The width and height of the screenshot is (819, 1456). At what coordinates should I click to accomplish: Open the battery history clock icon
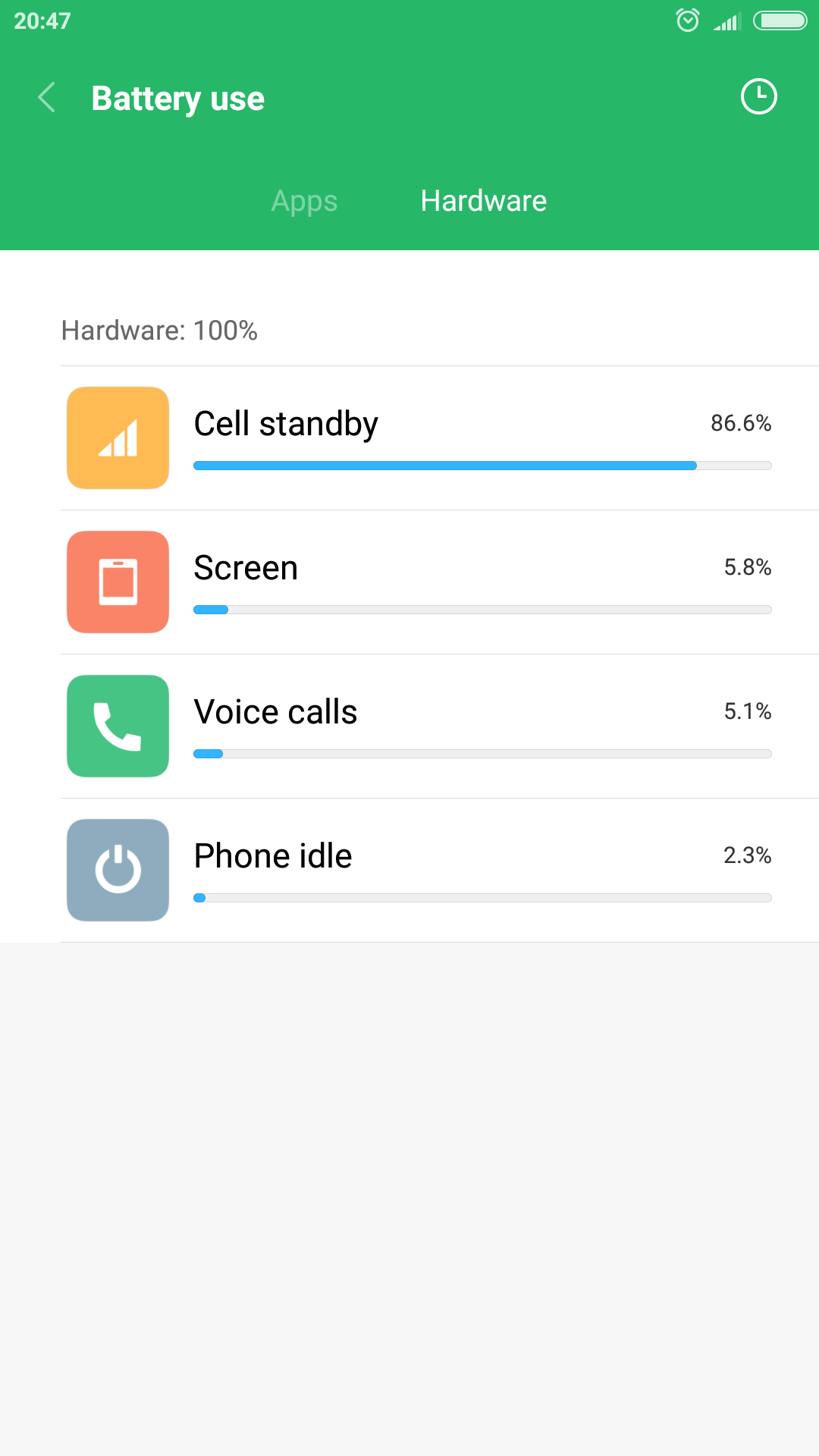(758, 96)
